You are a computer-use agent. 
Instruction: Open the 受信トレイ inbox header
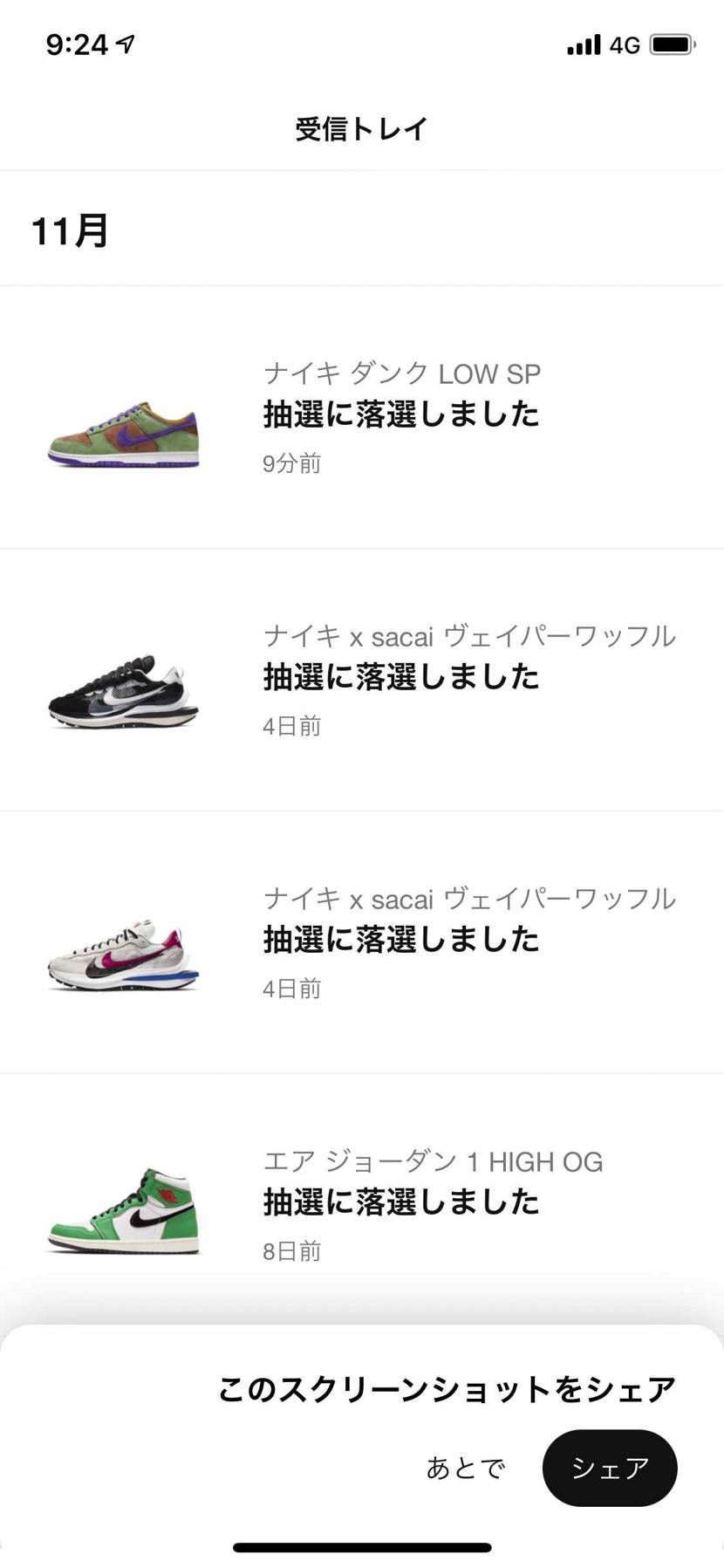[x=361, y=127]
